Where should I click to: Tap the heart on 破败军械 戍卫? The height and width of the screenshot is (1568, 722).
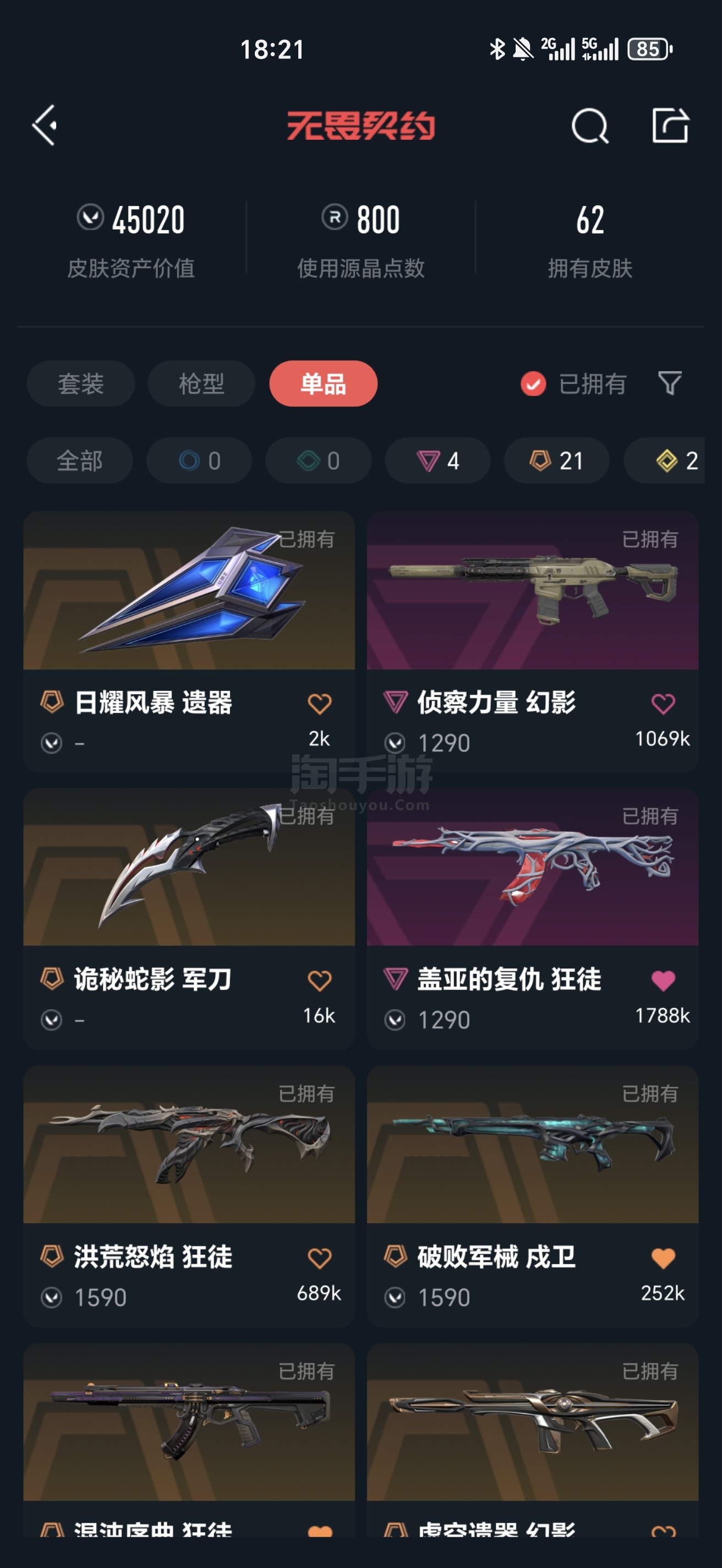click(x=663, y=1258)
